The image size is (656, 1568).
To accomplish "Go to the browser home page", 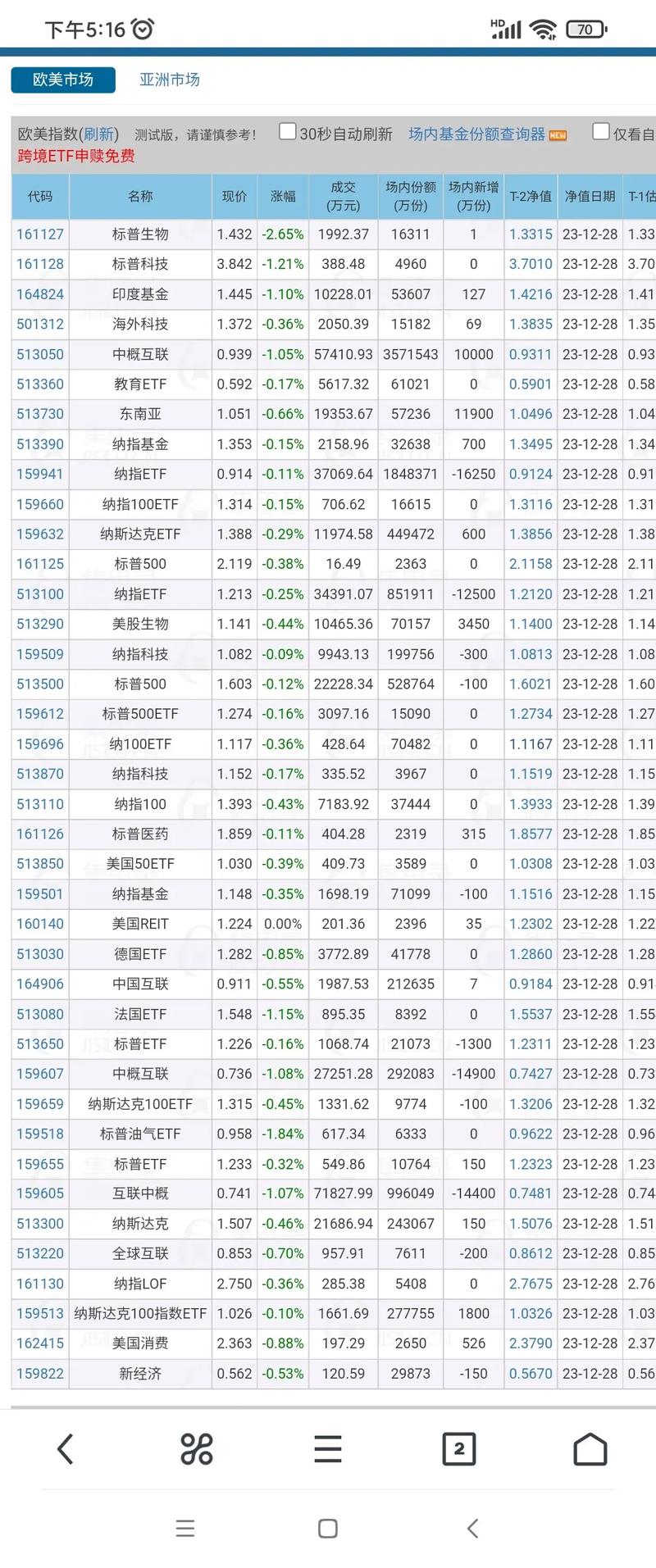I will pyautogui.click(x=590, y=1449).
